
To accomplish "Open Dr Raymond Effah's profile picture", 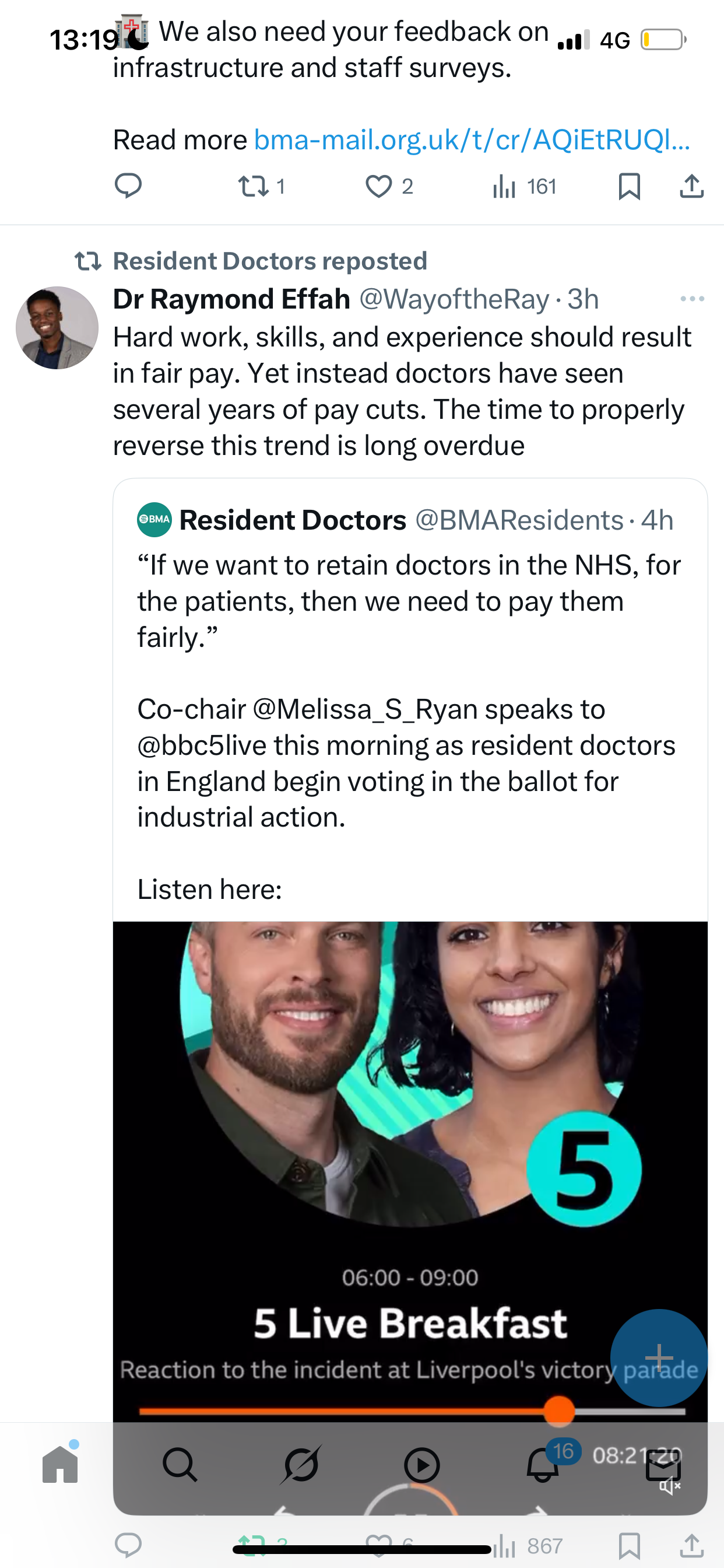I will click(x=57, y=327).
